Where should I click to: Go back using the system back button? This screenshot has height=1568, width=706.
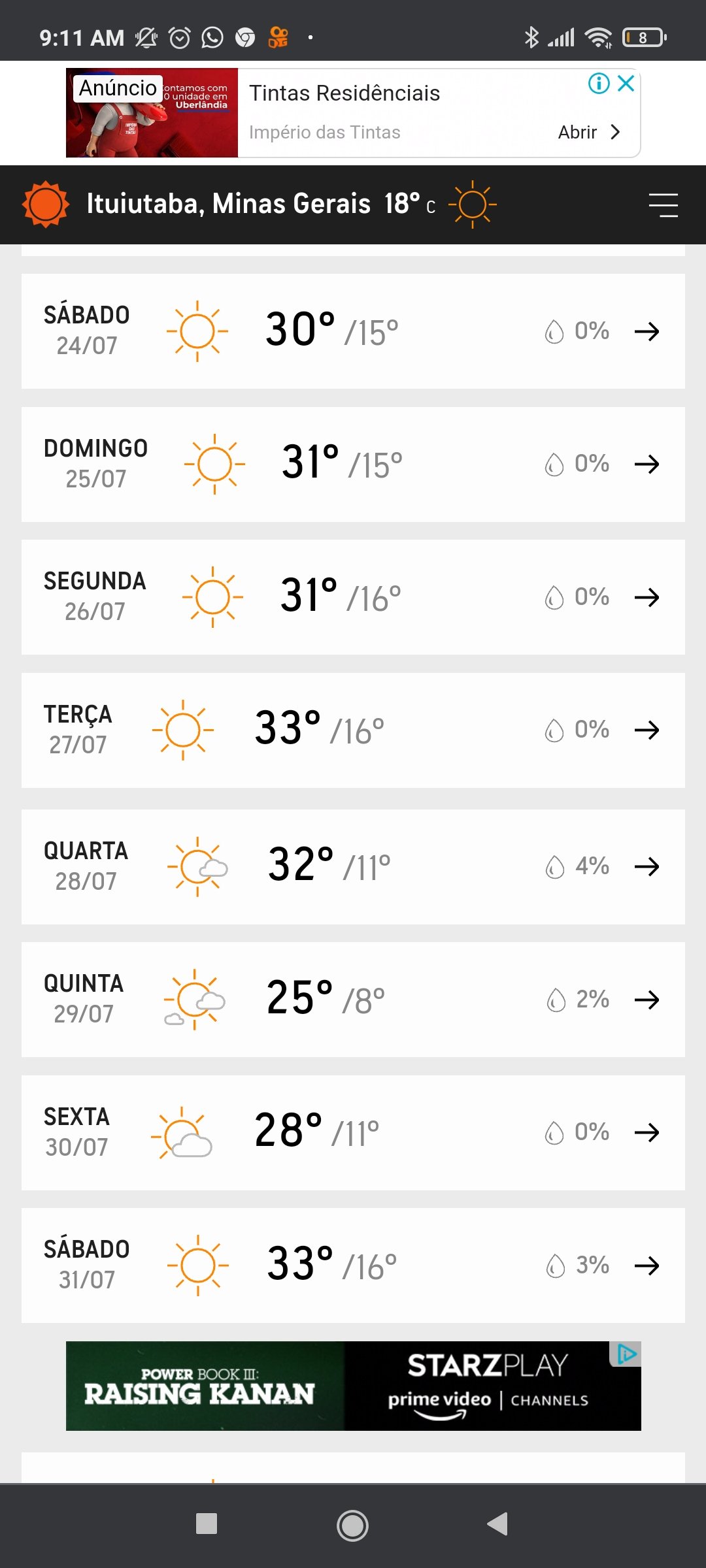[x=497, y=1524]
